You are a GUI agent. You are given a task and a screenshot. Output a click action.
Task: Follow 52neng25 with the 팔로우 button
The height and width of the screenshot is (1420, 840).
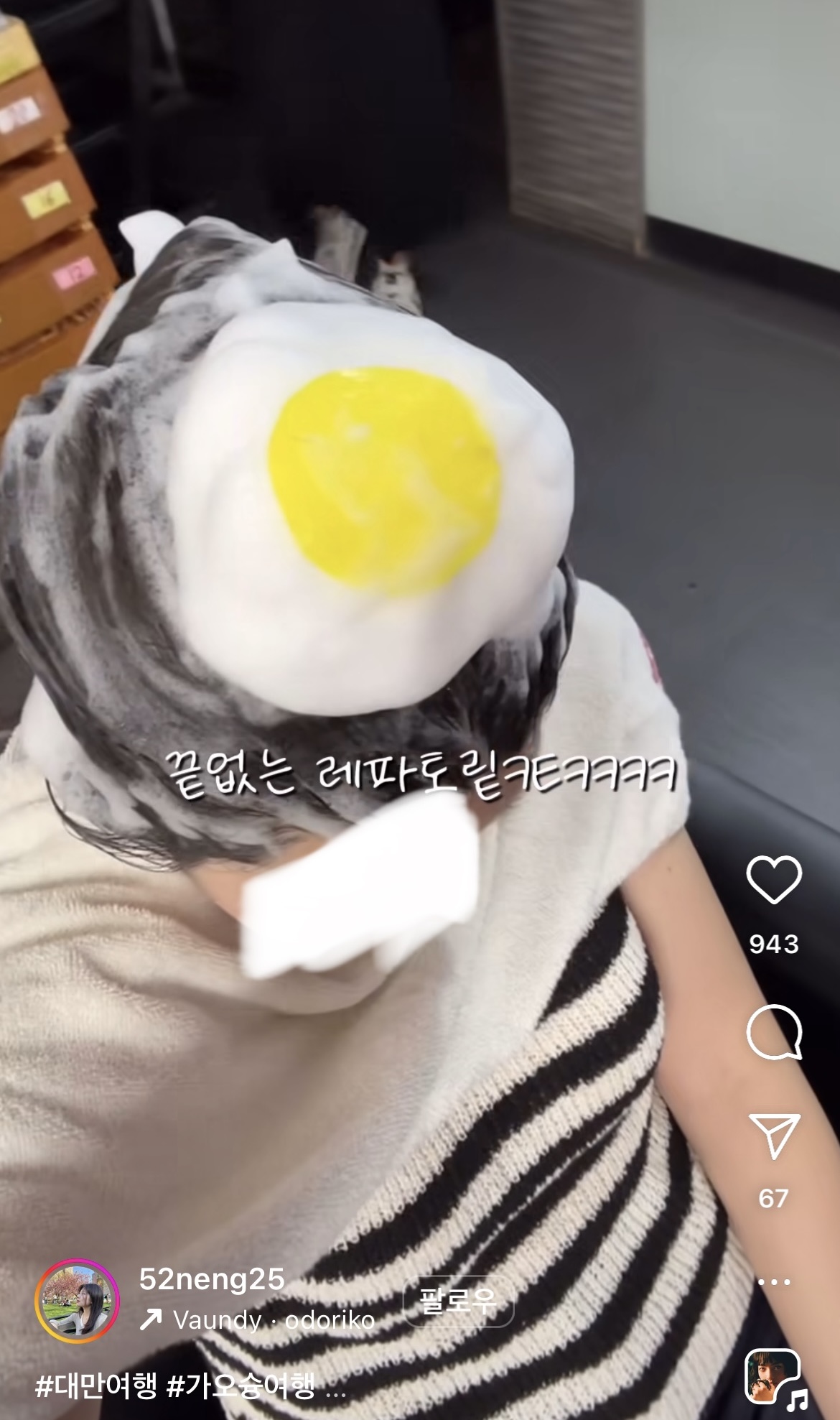tap(459, 1301)
